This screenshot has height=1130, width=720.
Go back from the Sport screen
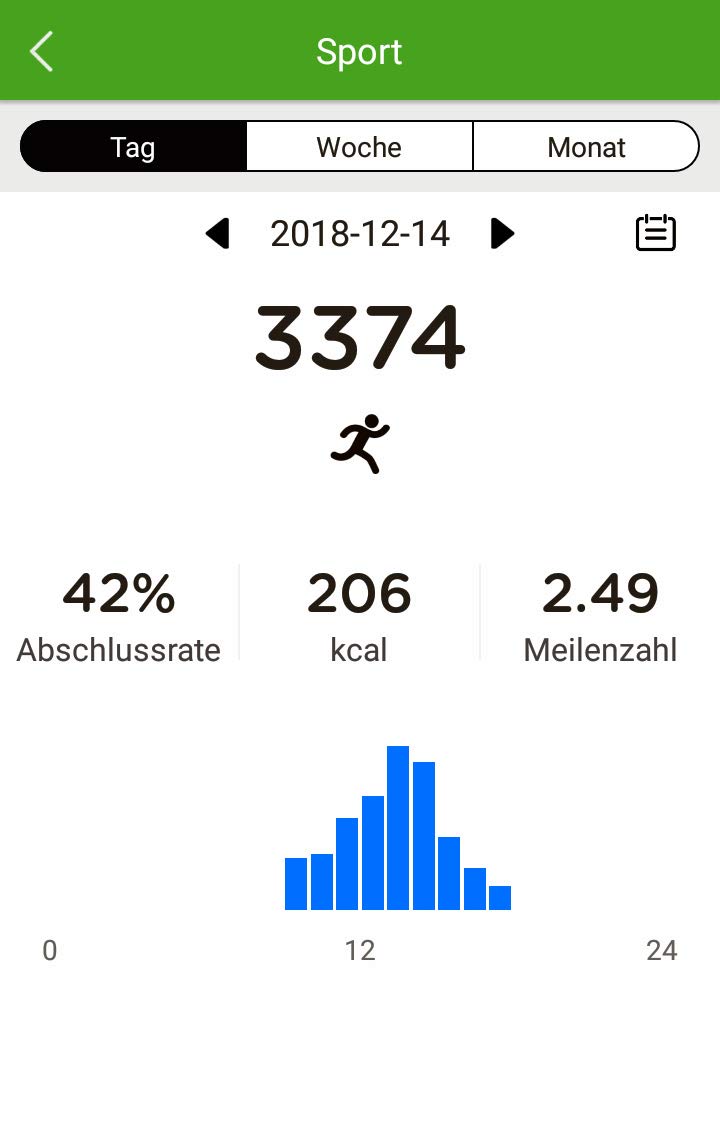(42, 52)
